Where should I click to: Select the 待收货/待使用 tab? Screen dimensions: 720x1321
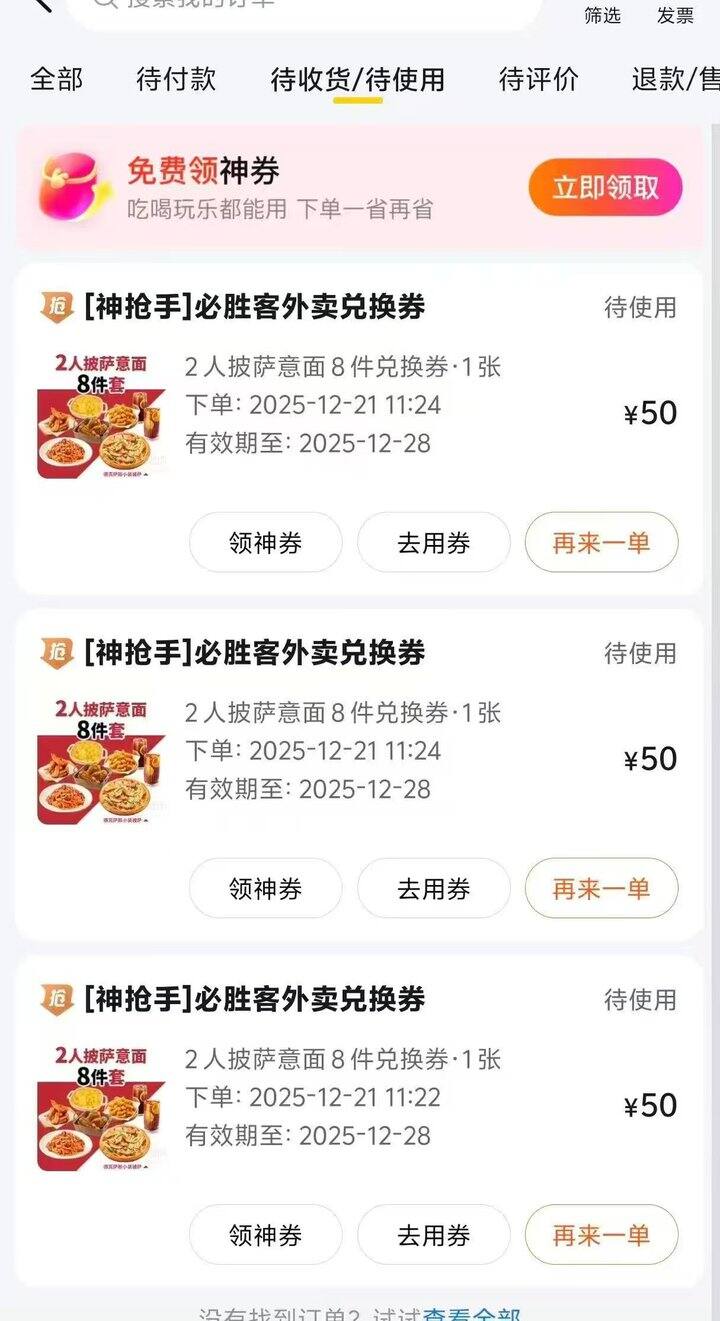[357, 79]
